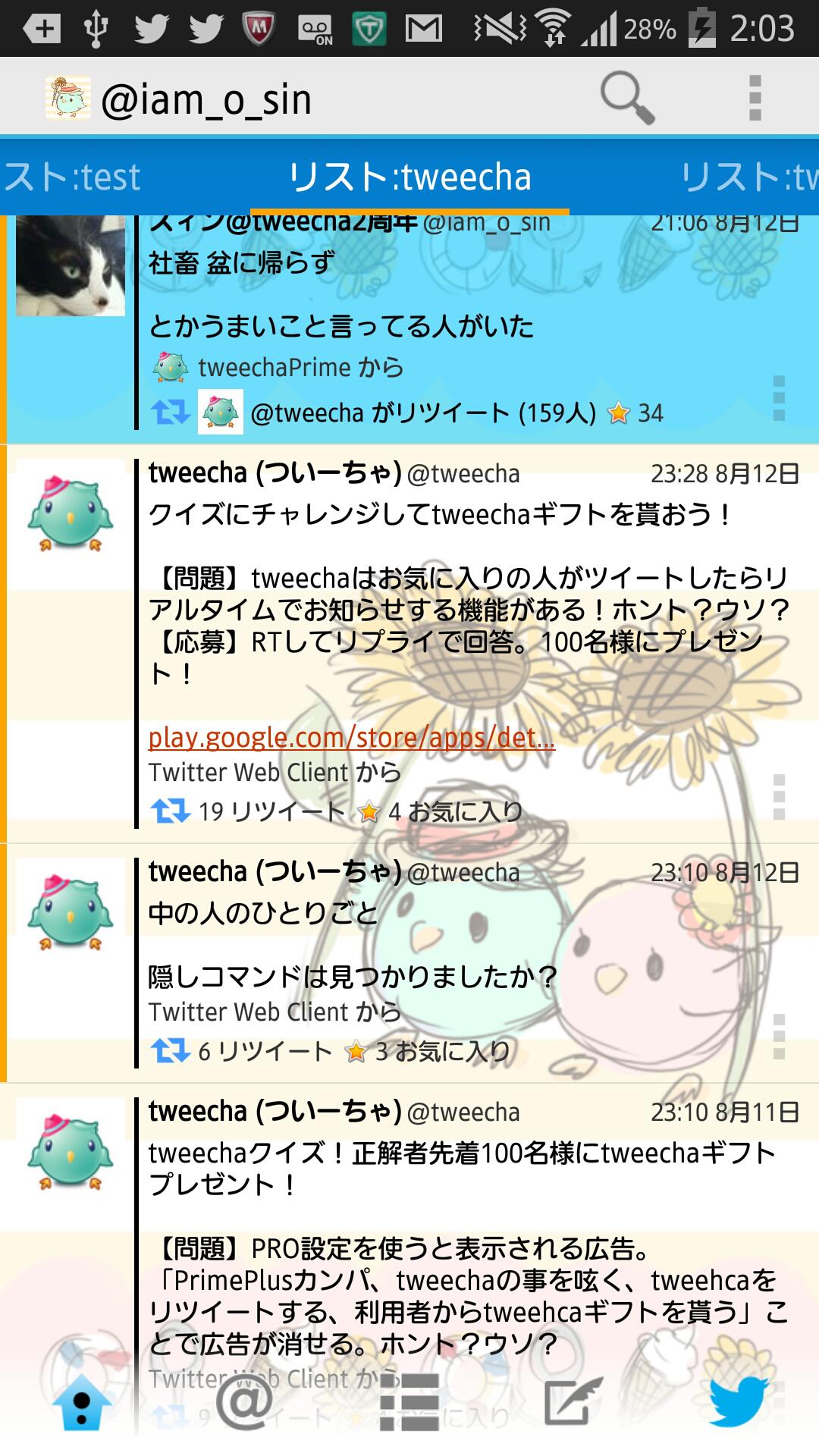Tap the star favorite icon showing 3
The image size is (819, 1456).
(356, 1051)
